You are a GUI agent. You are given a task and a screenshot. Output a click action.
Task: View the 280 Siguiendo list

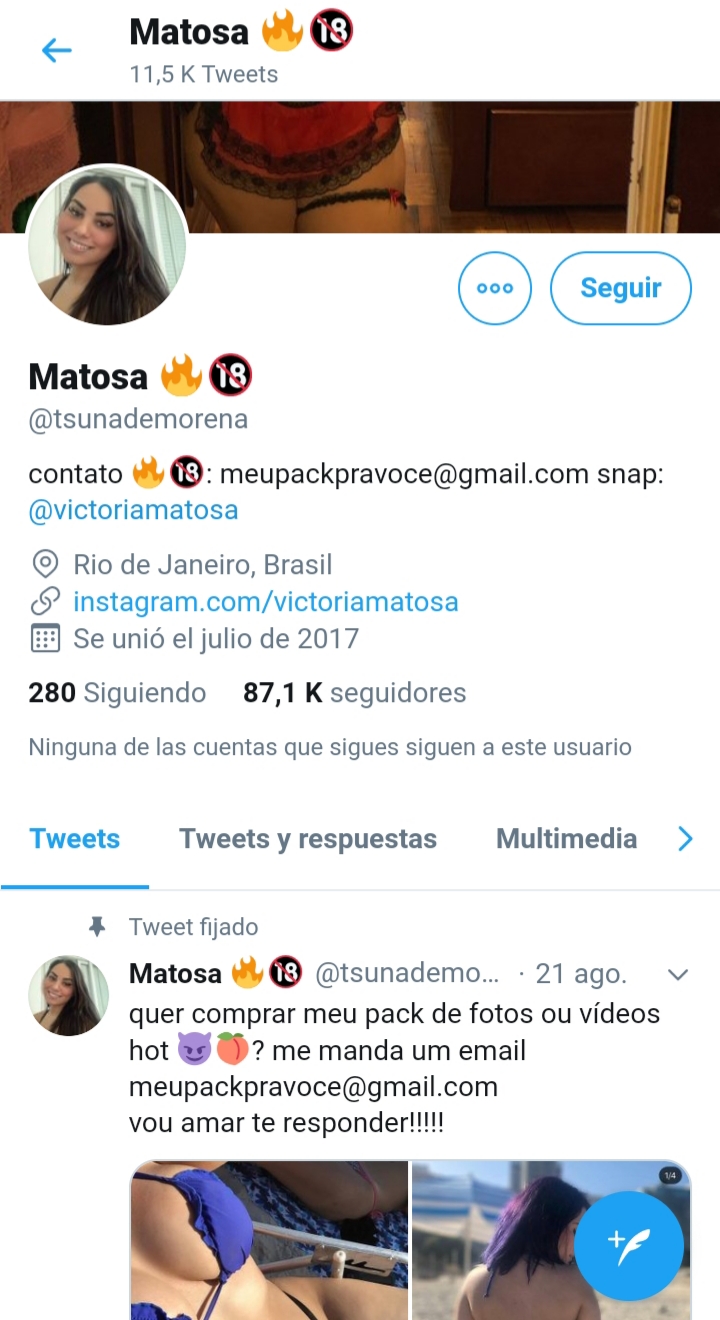click(117, 693)
